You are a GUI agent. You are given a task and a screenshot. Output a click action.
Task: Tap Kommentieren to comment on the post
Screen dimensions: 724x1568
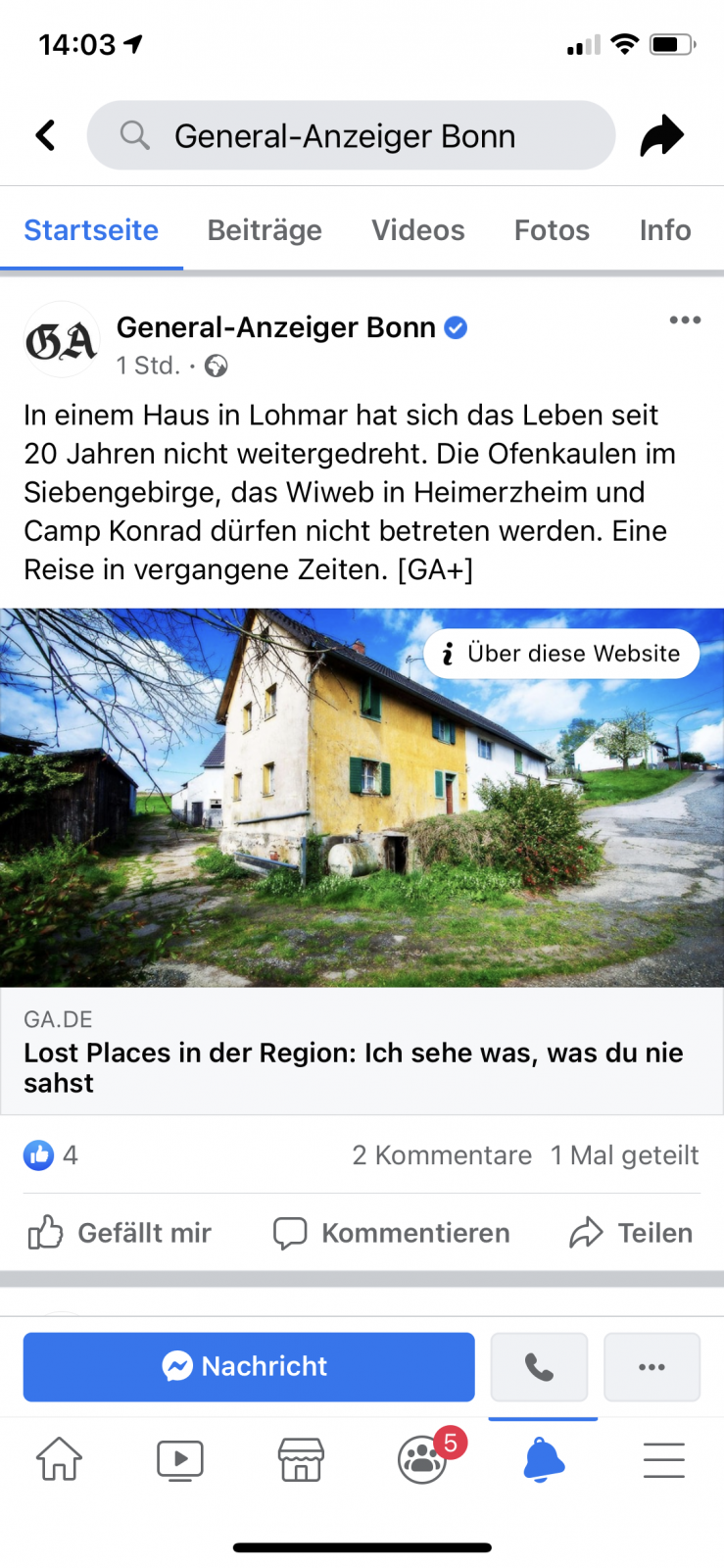click(392, 1233)
